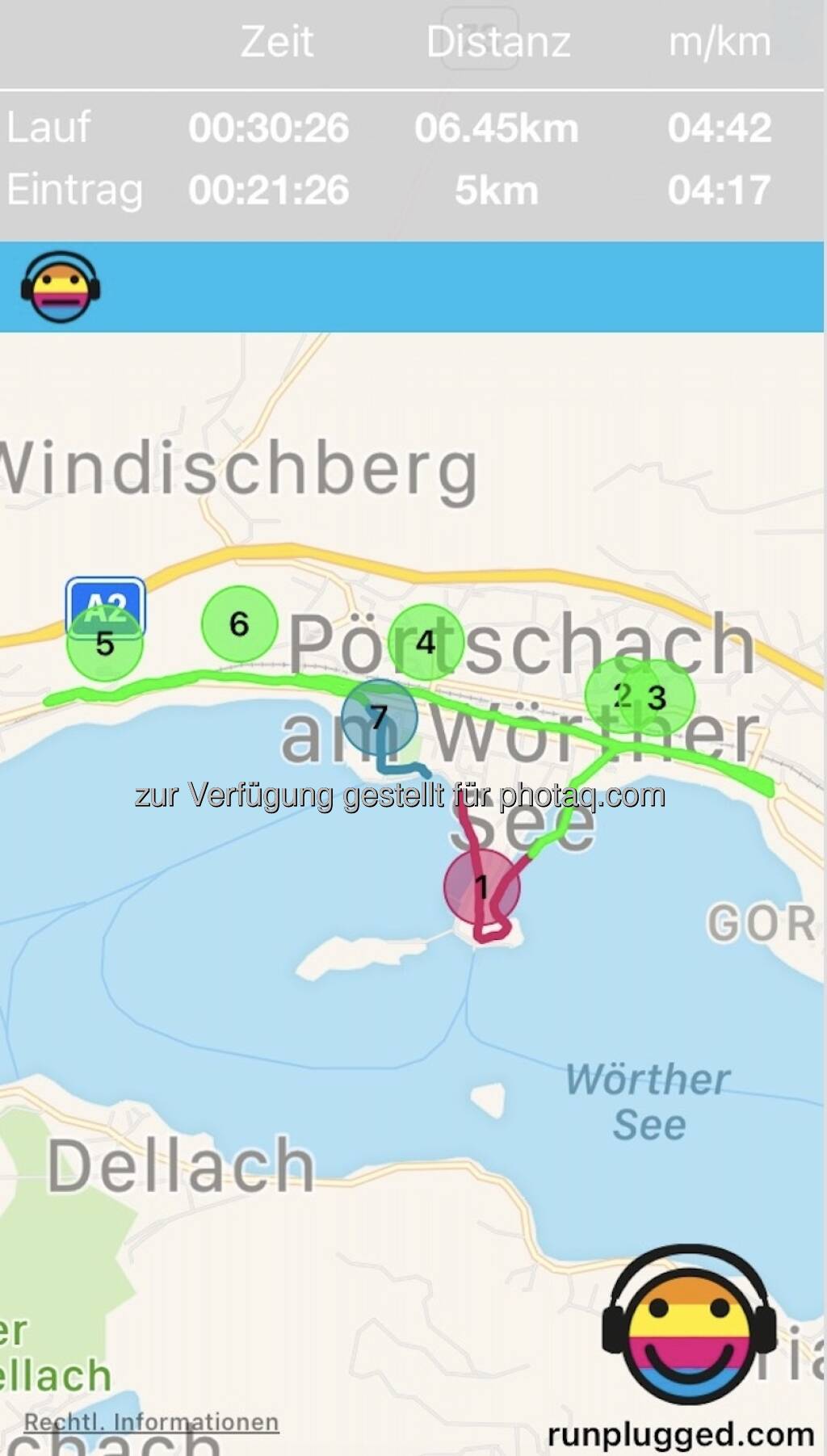Select kilometer marker 5 on the map

104,644
